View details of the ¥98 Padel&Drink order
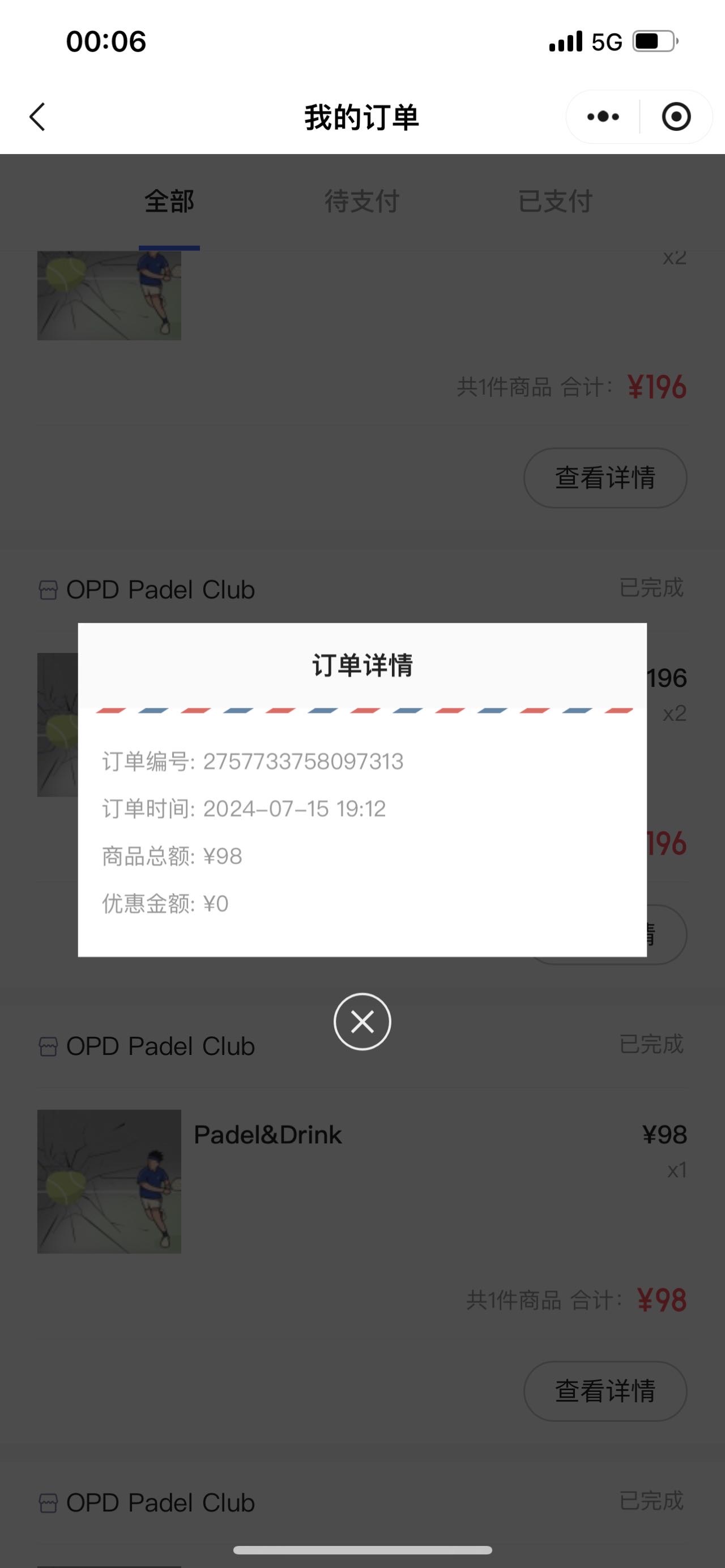This screenshot has width=725, height=1568. 605,1391
